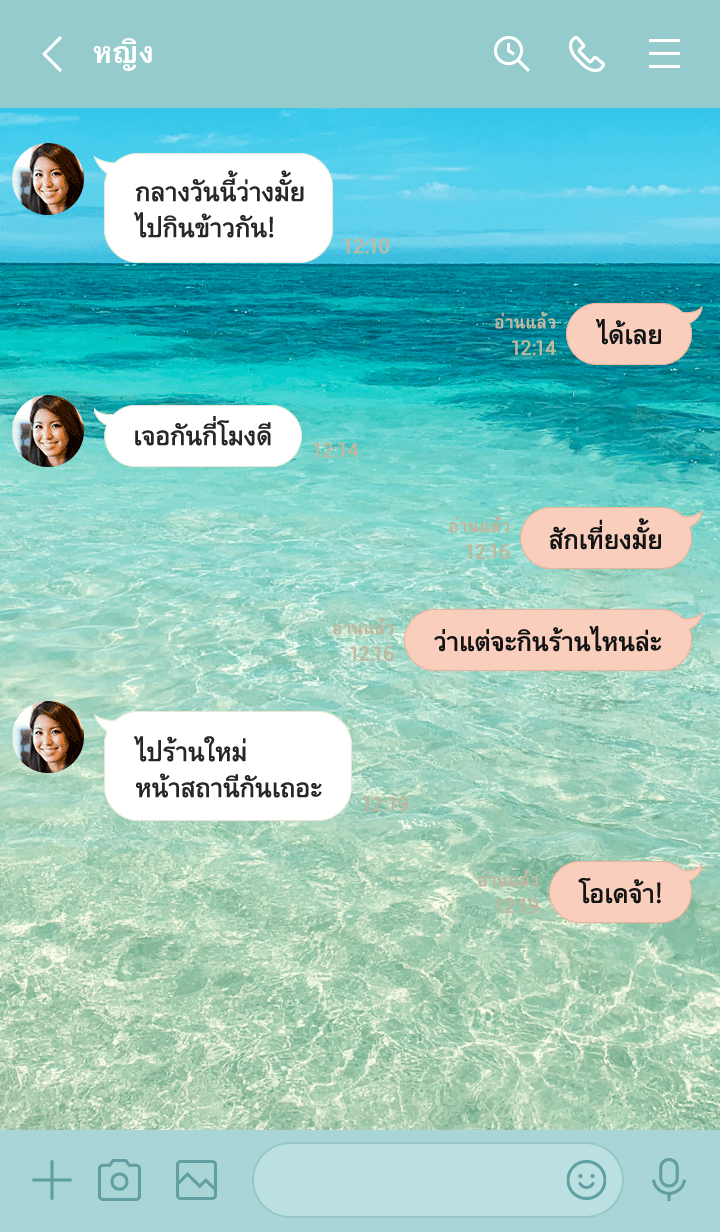Record a voice message
Viewport: 720px width, 1232px height.
(668, 1181)
